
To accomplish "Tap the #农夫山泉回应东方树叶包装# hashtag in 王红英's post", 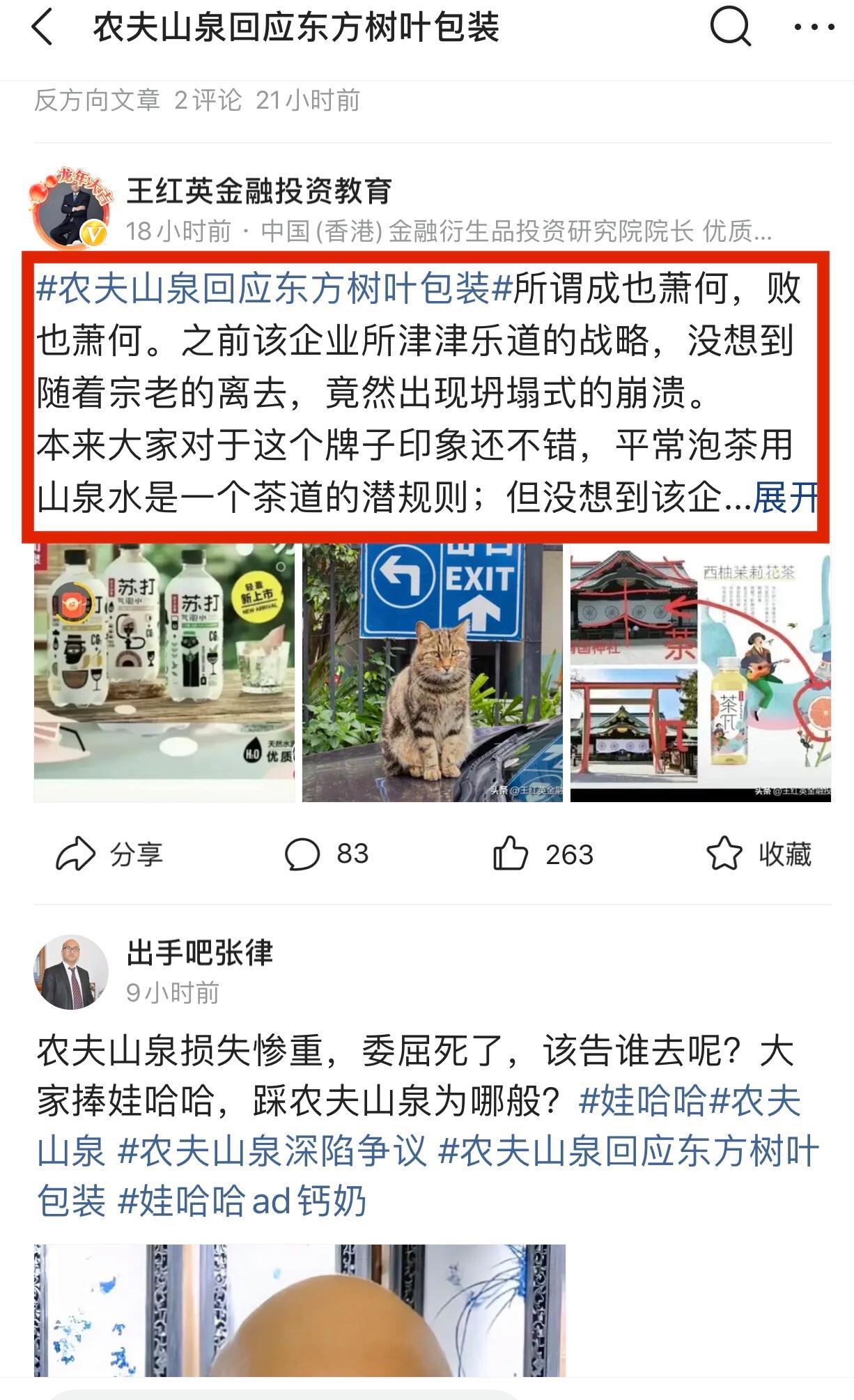I will pos(274,289).
